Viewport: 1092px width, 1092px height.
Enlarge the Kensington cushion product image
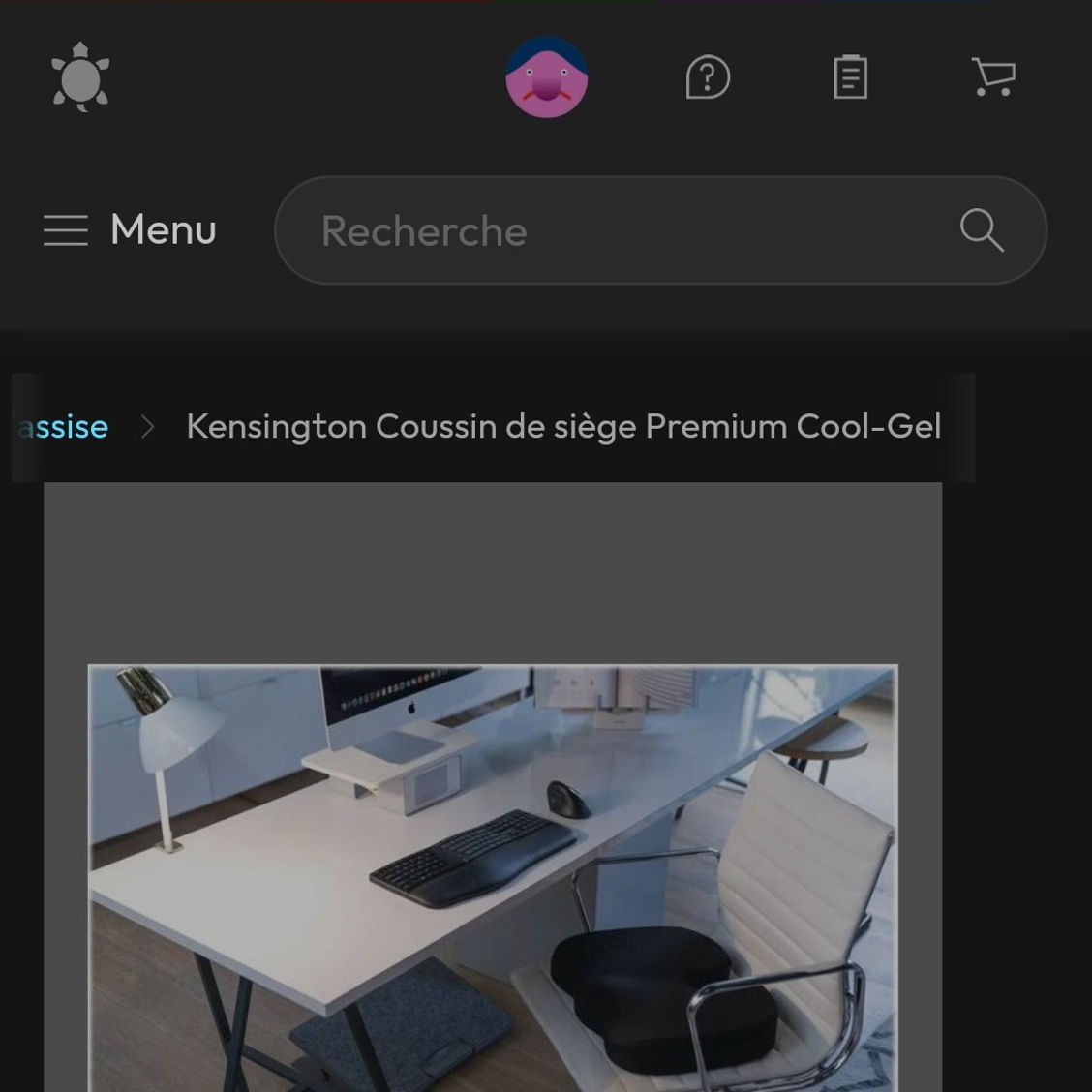click(493, 871)
